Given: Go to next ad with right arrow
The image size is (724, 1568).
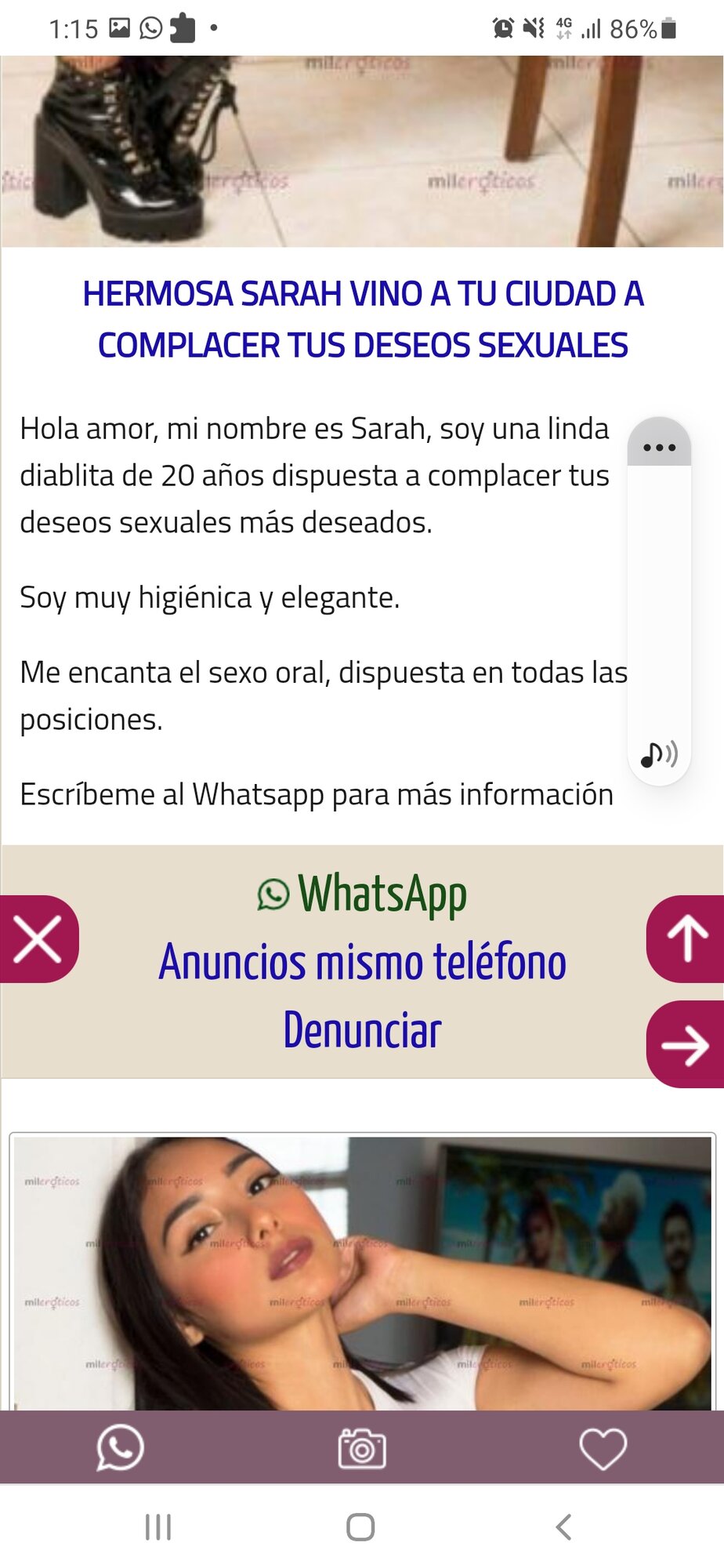Looking at the screenshot, I should pyautogui.click(x=687, y=1044).
